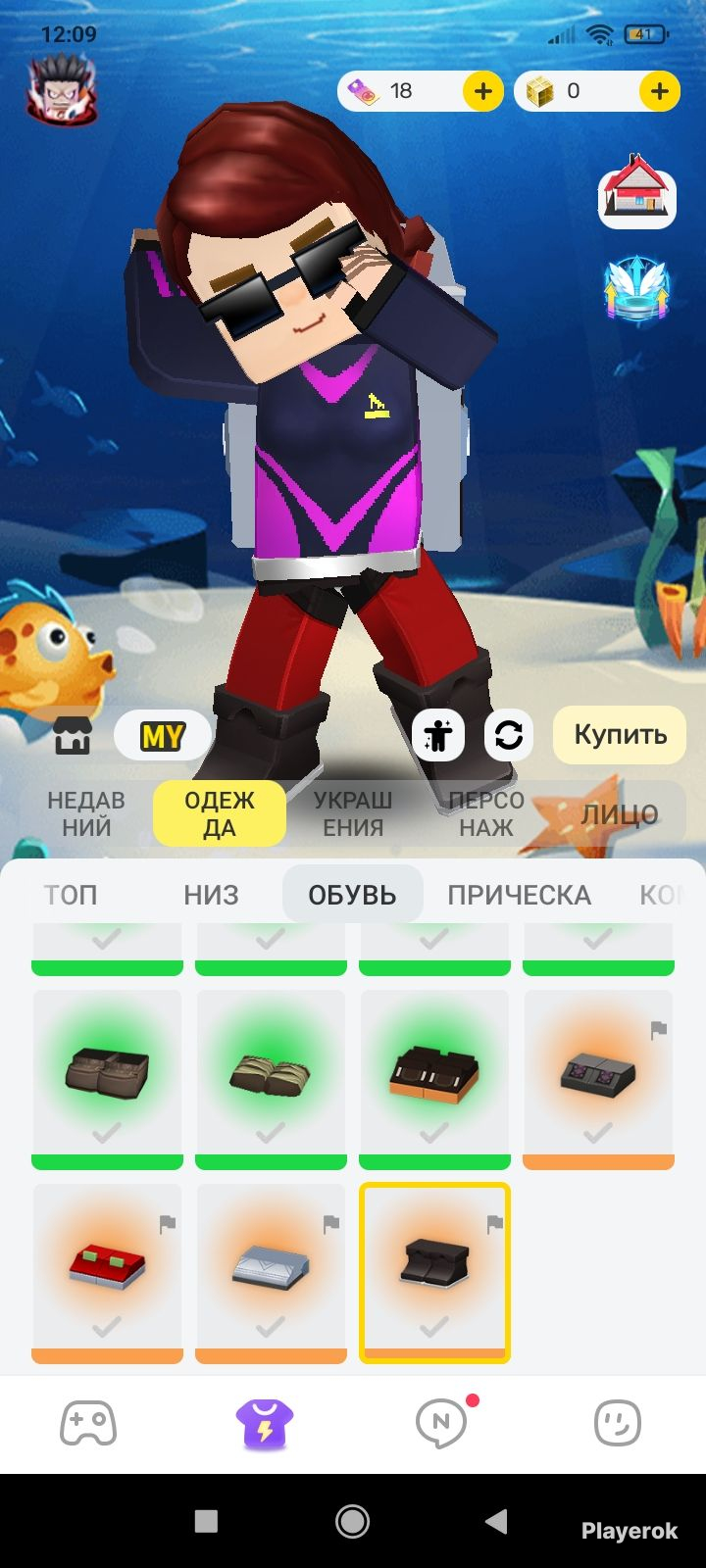This screenshot has height=1568, width=706.
Task: Tap the MY items button
Action: 163,735
